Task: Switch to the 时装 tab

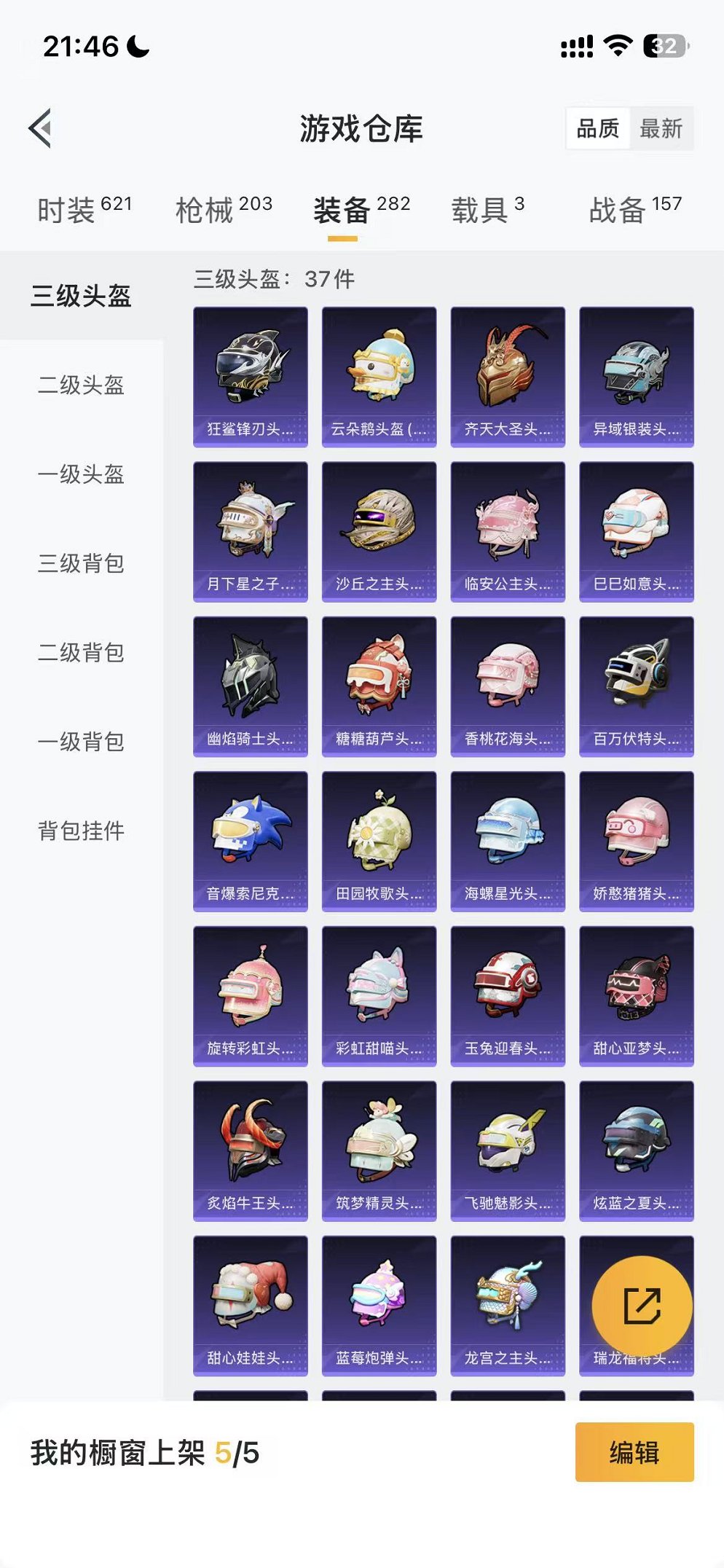Action: click(x=84, y=210)
